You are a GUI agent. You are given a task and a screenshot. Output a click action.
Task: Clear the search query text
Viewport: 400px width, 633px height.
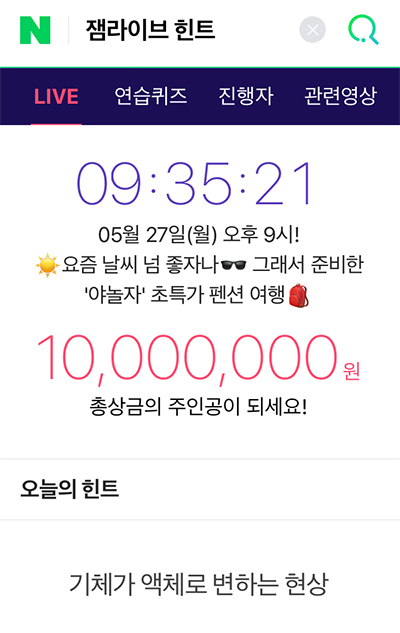pyautogui.click(x=312, y=30)
